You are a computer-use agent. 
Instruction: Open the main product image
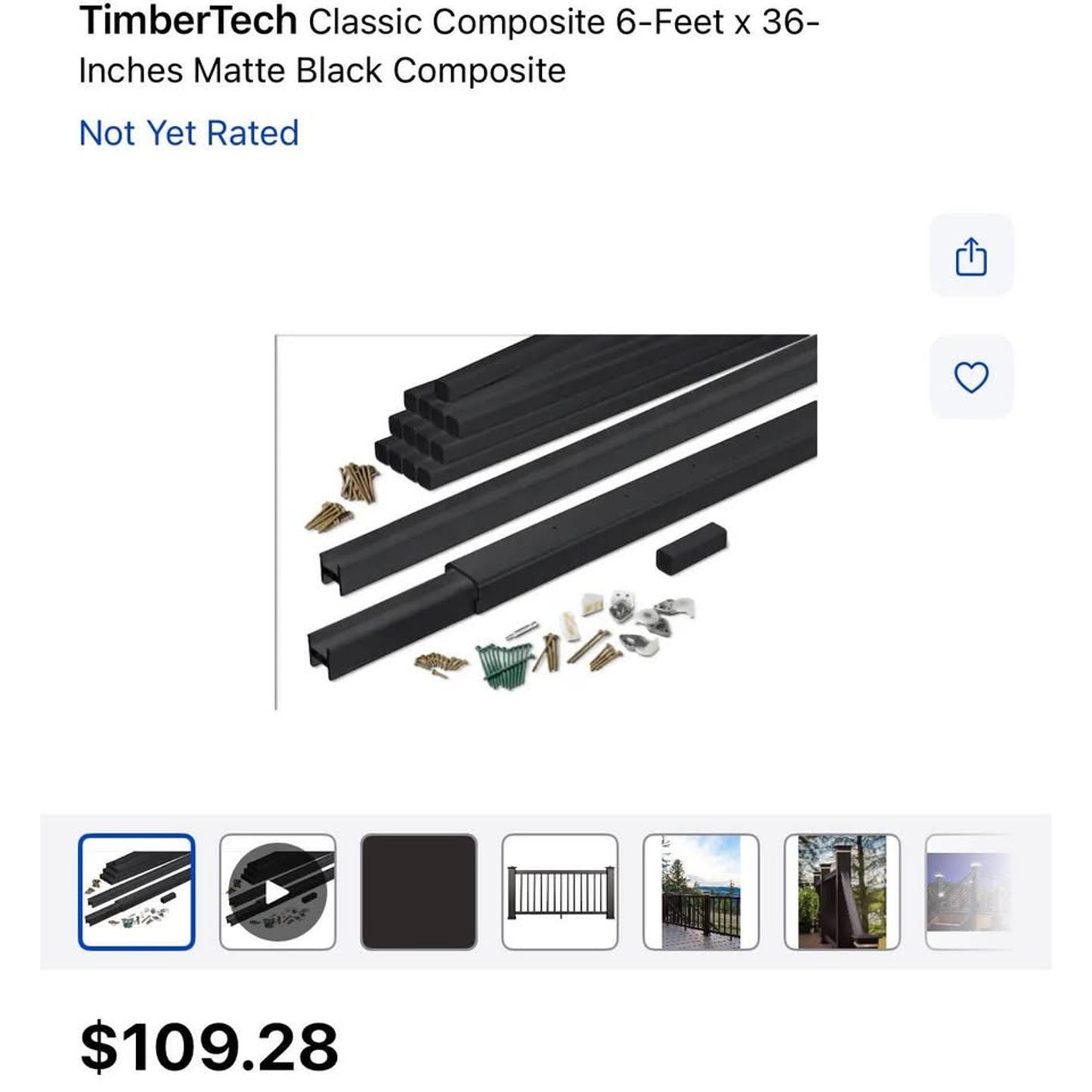click(546, 521)
